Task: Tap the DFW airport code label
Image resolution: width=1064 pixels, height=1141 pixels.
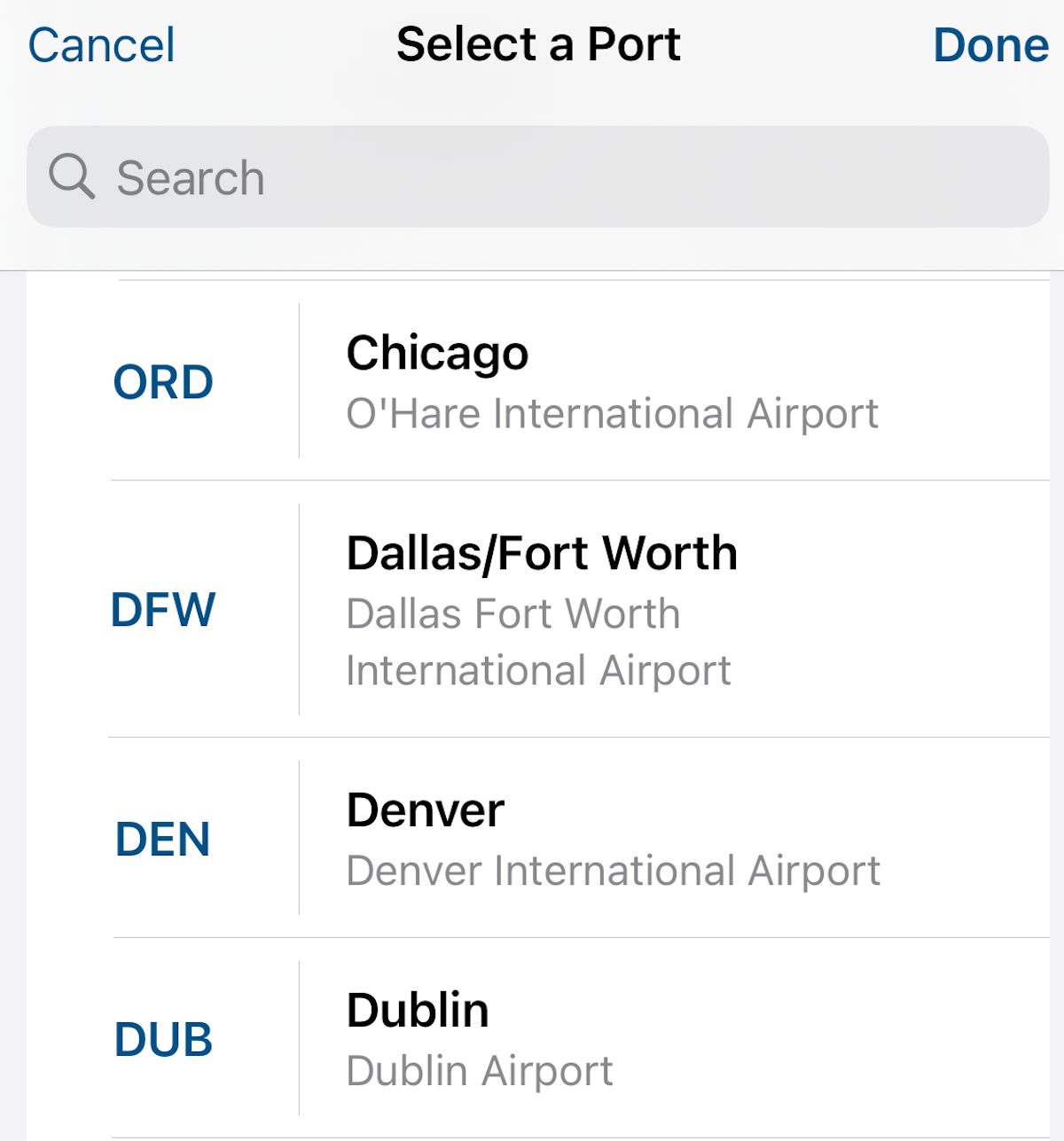Action: 163,611
